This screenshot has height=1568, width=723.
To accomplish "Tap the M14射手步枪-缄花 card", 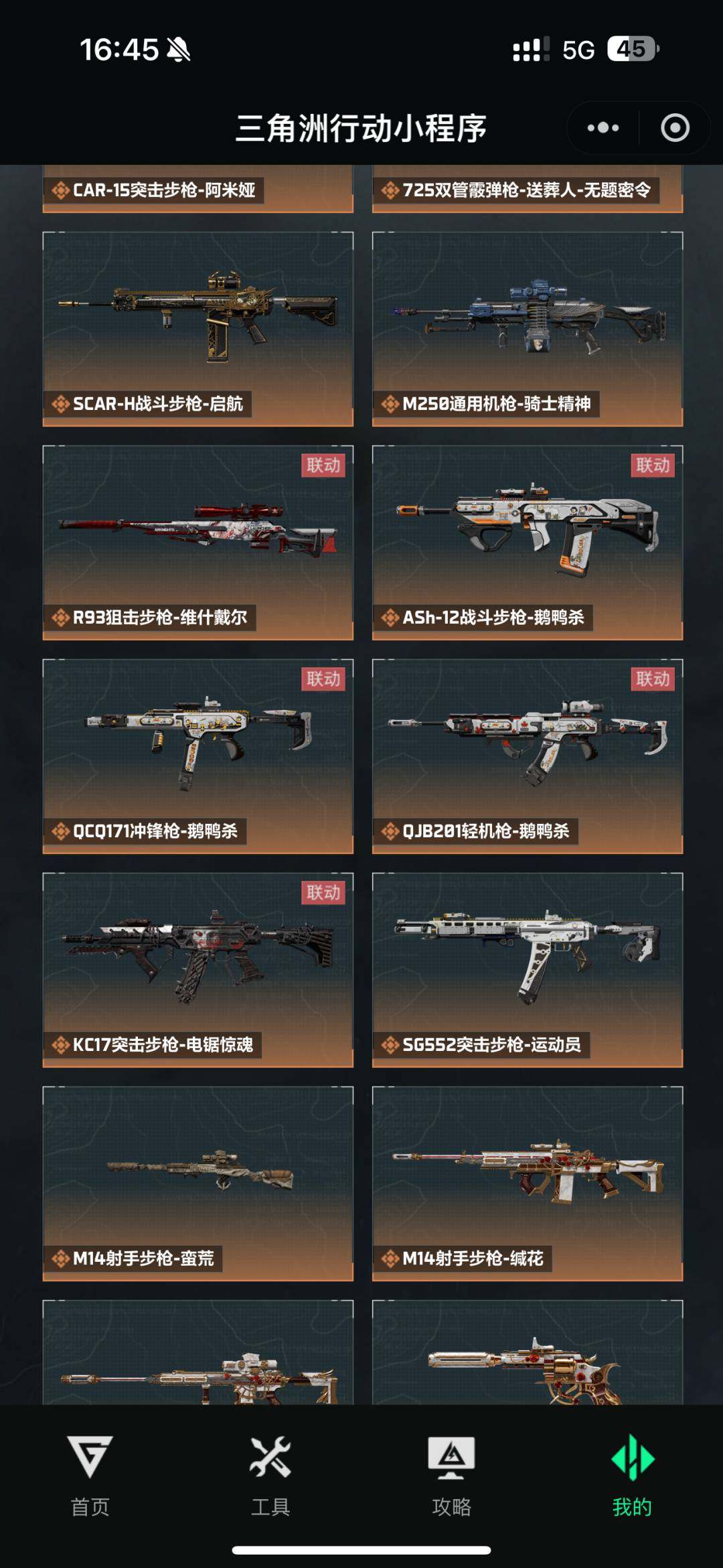I will [528, 1183].
